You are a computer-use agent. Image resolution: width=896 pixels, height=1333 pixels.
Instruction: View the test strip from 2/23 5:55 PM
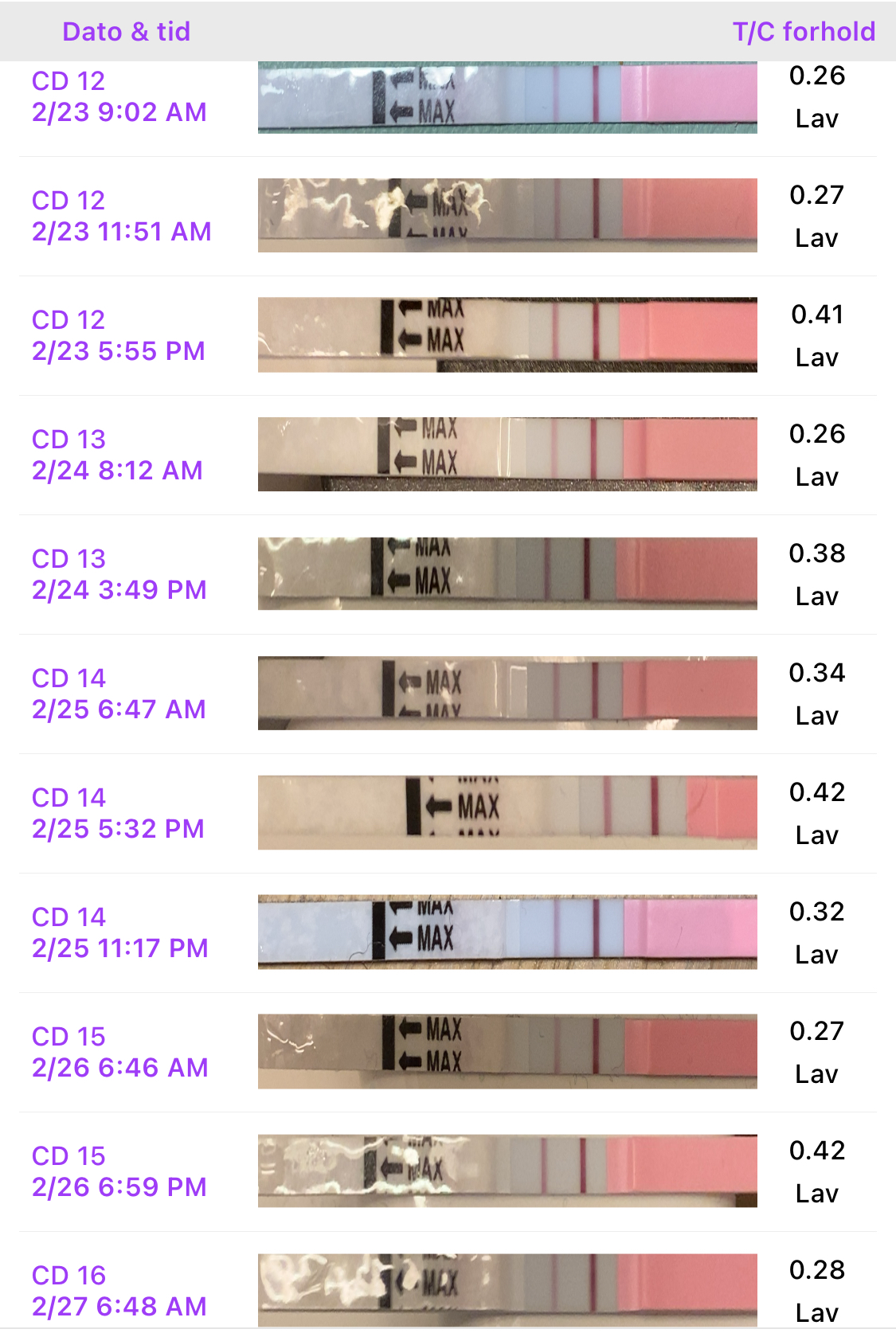point(507,335)
